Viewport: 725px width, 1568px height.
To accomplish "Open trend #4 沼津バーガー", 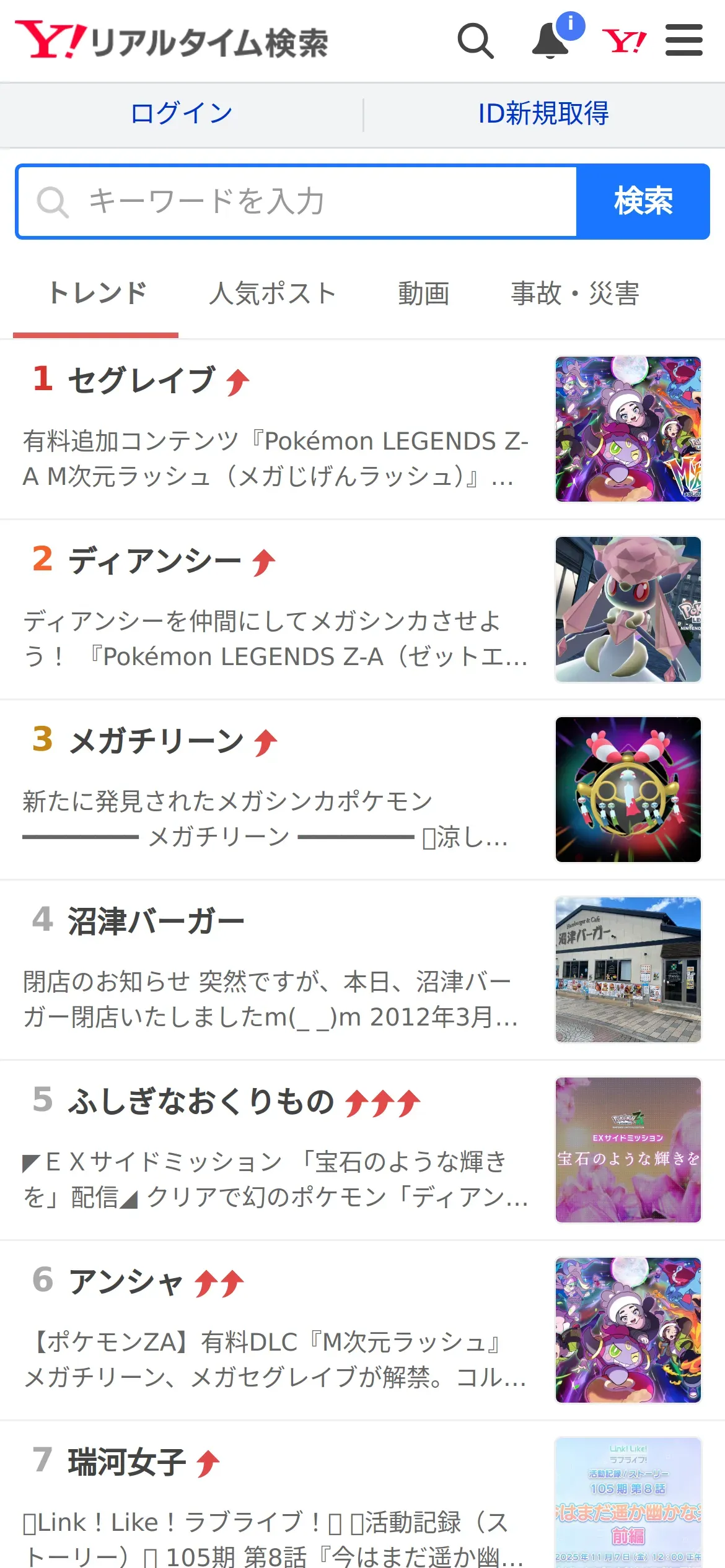I will click(x=156, y=921).
